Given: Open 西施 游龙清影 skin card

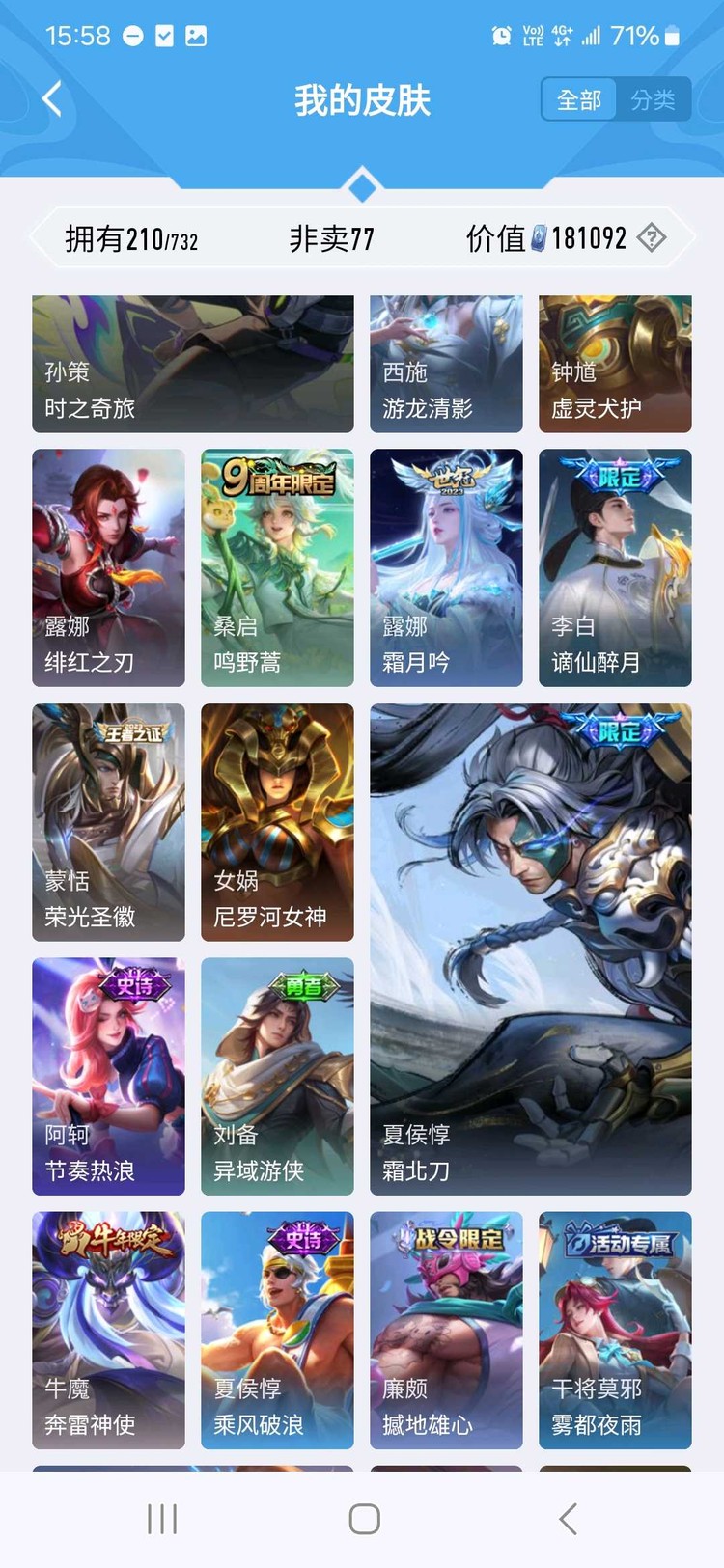Looking at the screenshot, I should coord(446,365).
